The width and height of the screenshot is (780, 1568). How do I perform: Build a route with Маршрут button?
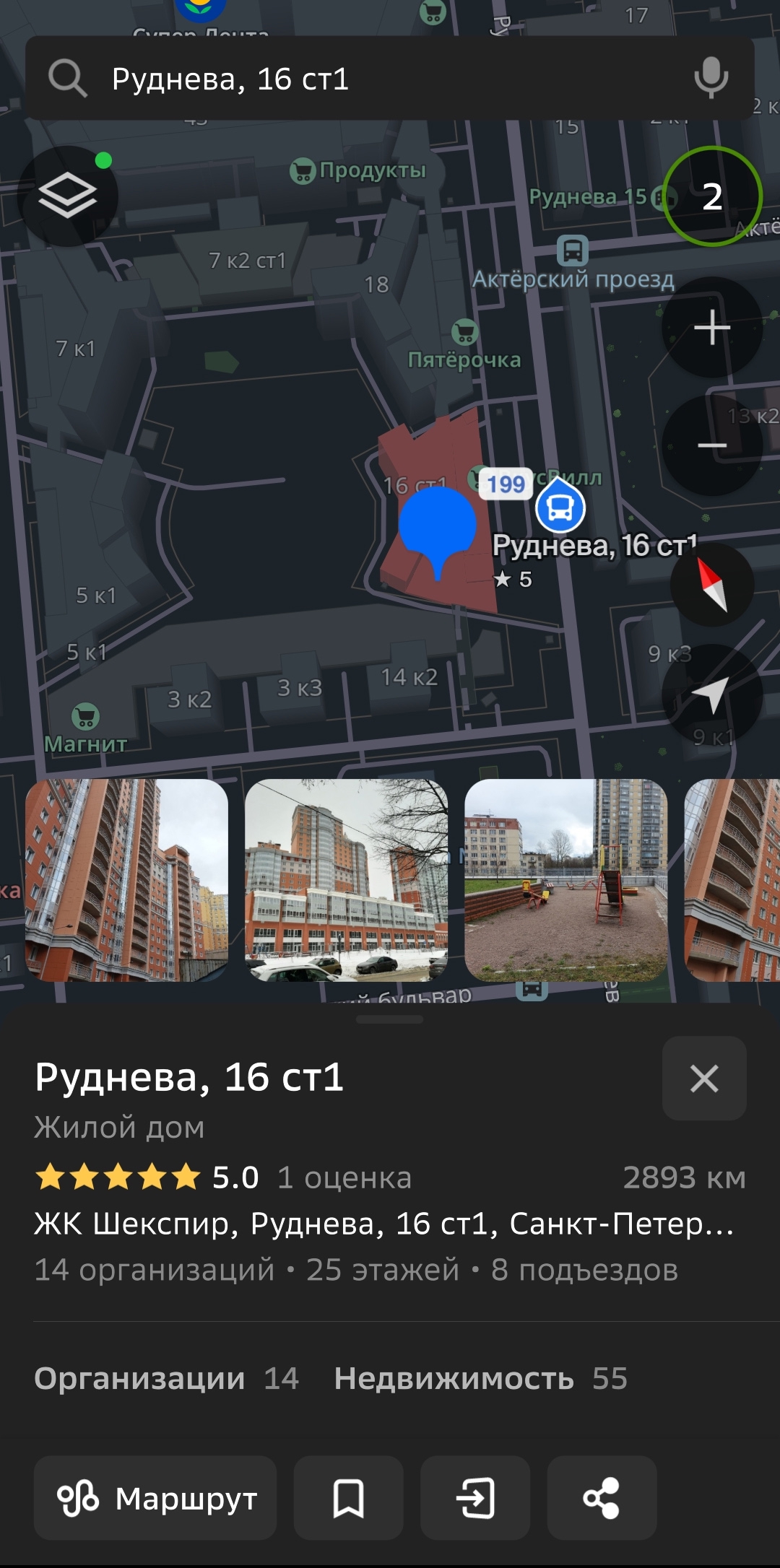click(155, 1498)
